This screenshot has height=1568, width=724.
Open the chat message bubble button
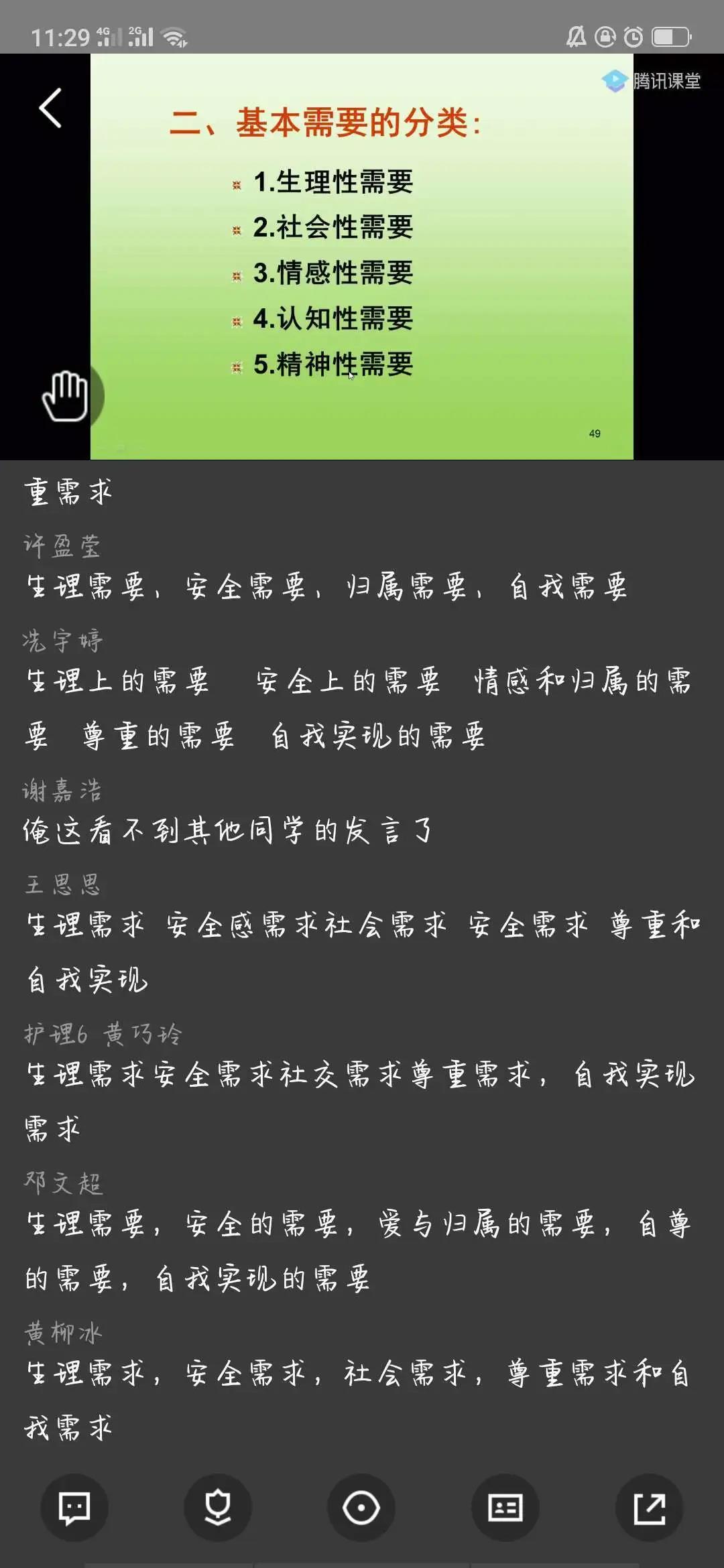click(74, 1508)
